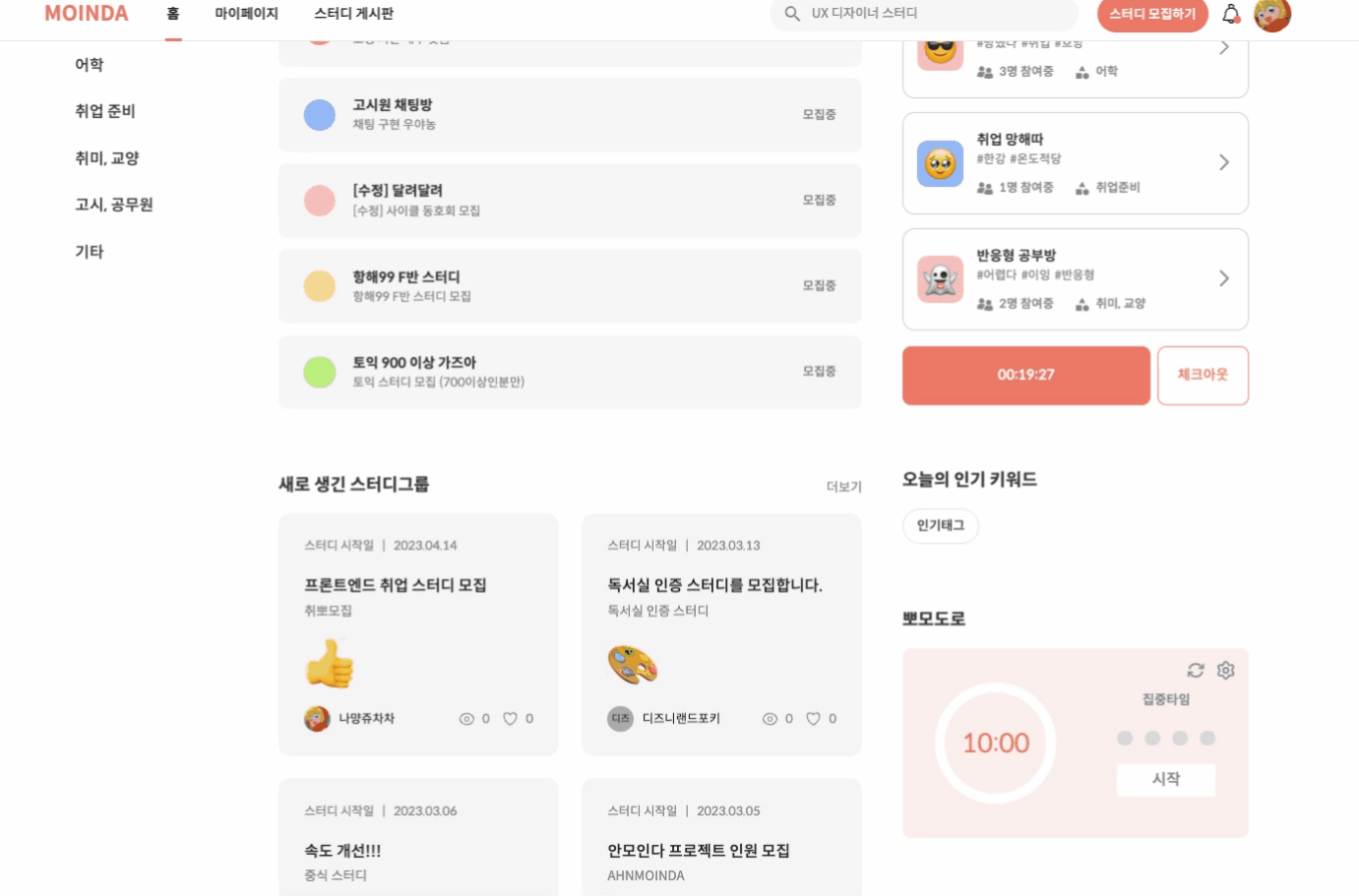Viewport: 1359px width, 896px height.
Task: Like the 독서실 인증 스터디 post
Action: 813,719
